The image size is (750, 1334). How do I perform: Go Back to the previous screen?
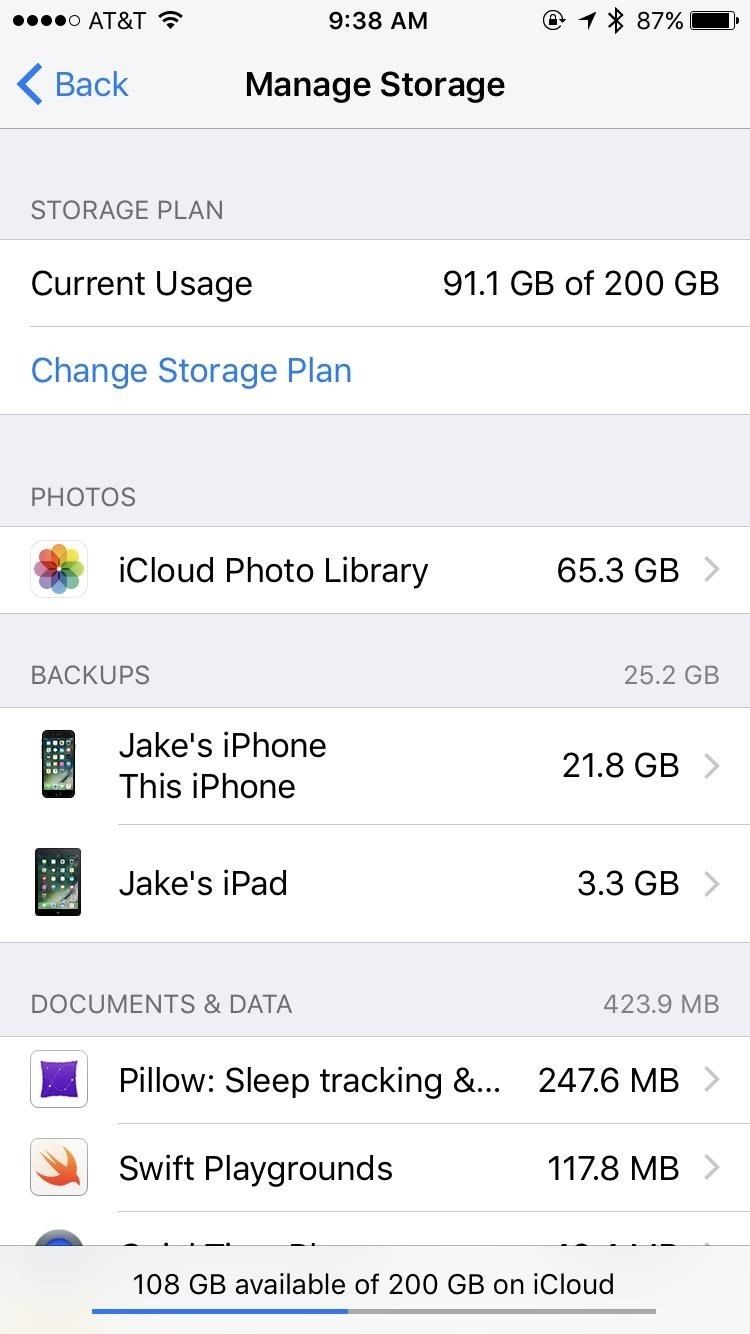click(x=70, y=84)
